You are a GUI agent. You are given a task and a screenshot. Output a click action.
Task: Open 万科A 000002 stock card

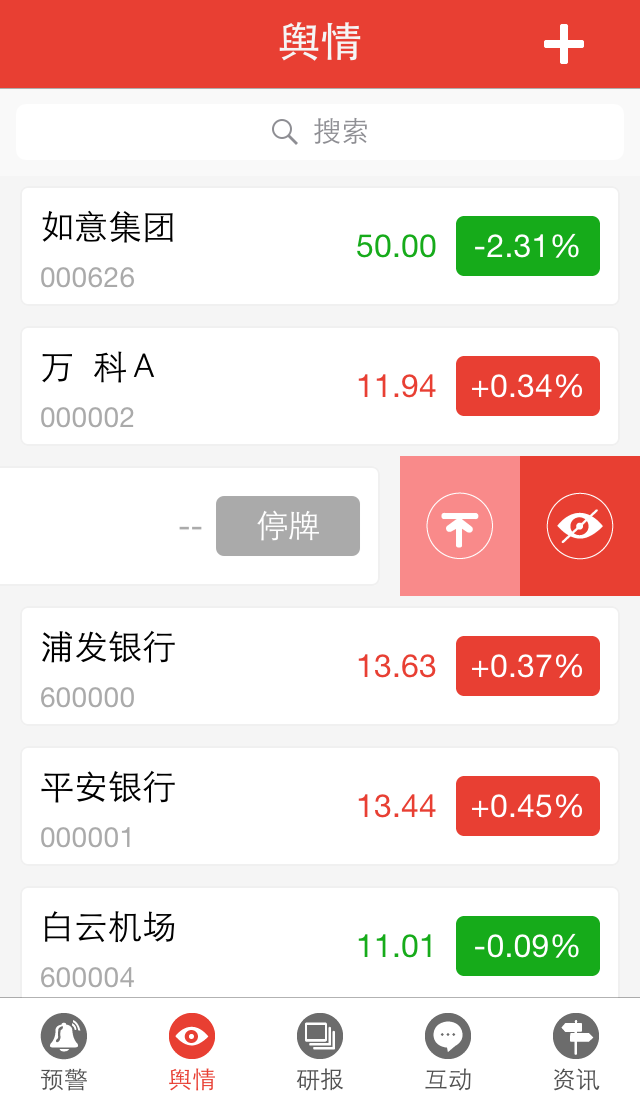coord(320,386)
